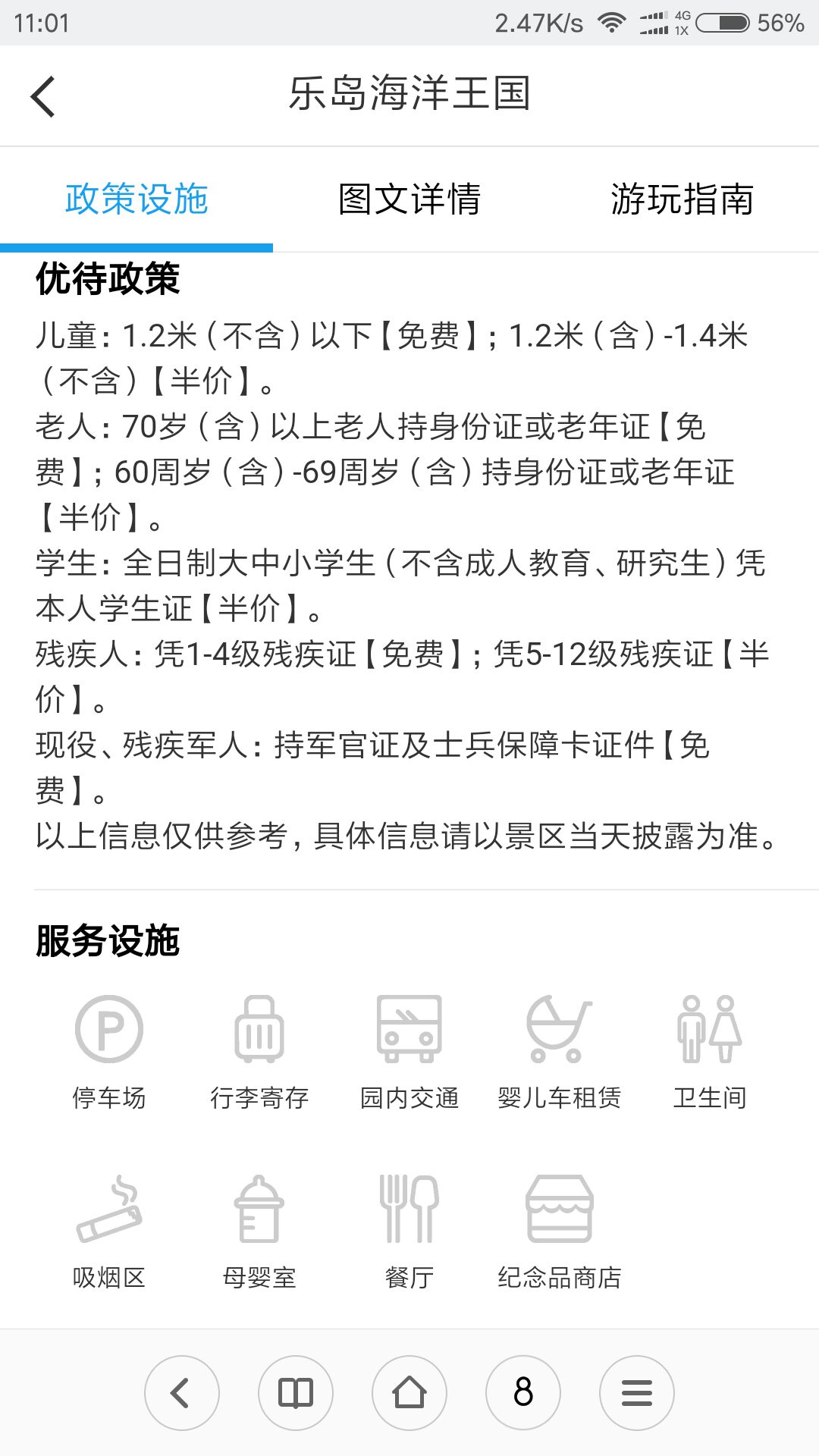
Task: Switch to the 图文详情 tab
Action: pyautogui.click(x=409, y=199)
